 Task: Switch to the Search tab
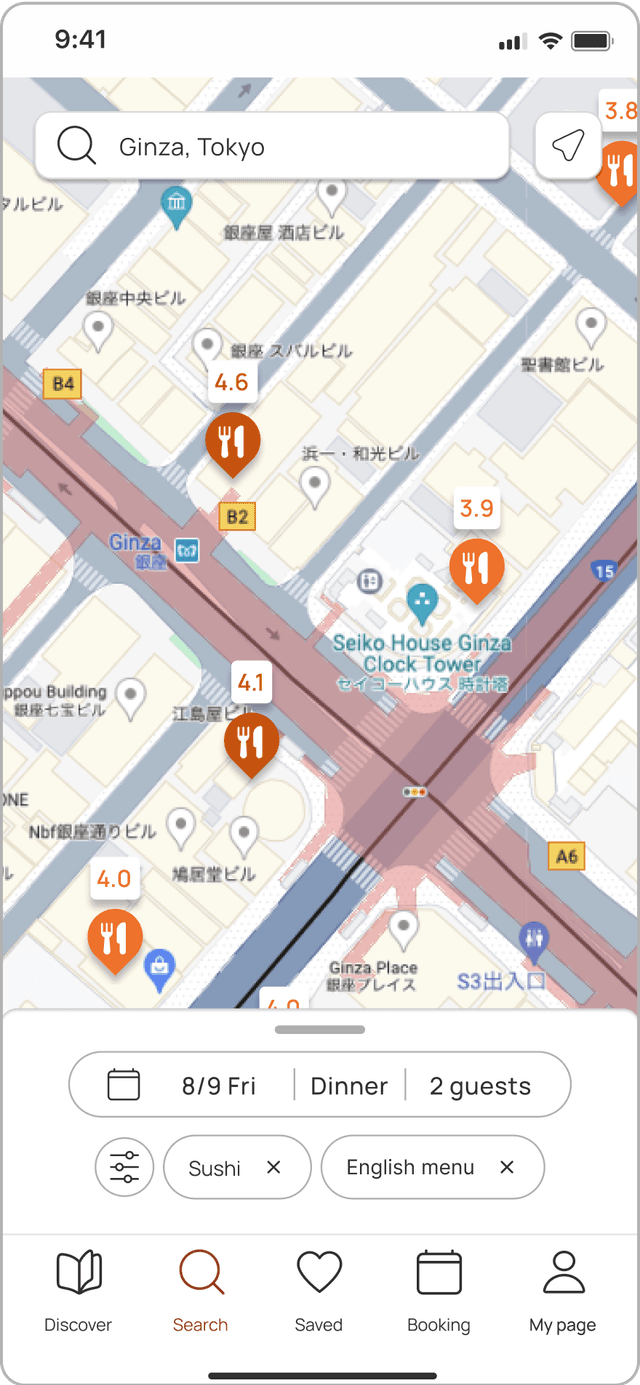pyautogui.click(x=200, y=1291)
